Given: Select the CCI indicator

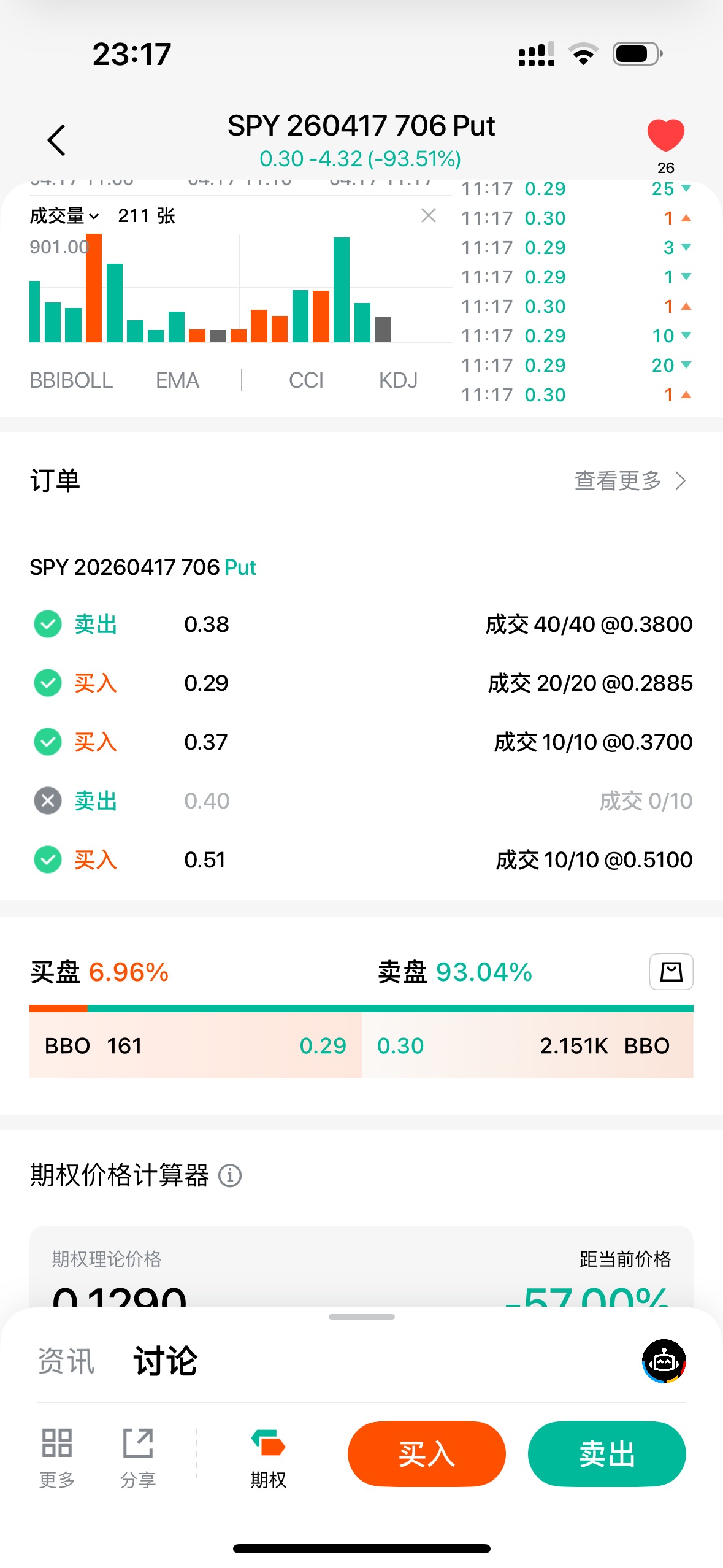Looking at the screenshot, I should pos(306,380).
